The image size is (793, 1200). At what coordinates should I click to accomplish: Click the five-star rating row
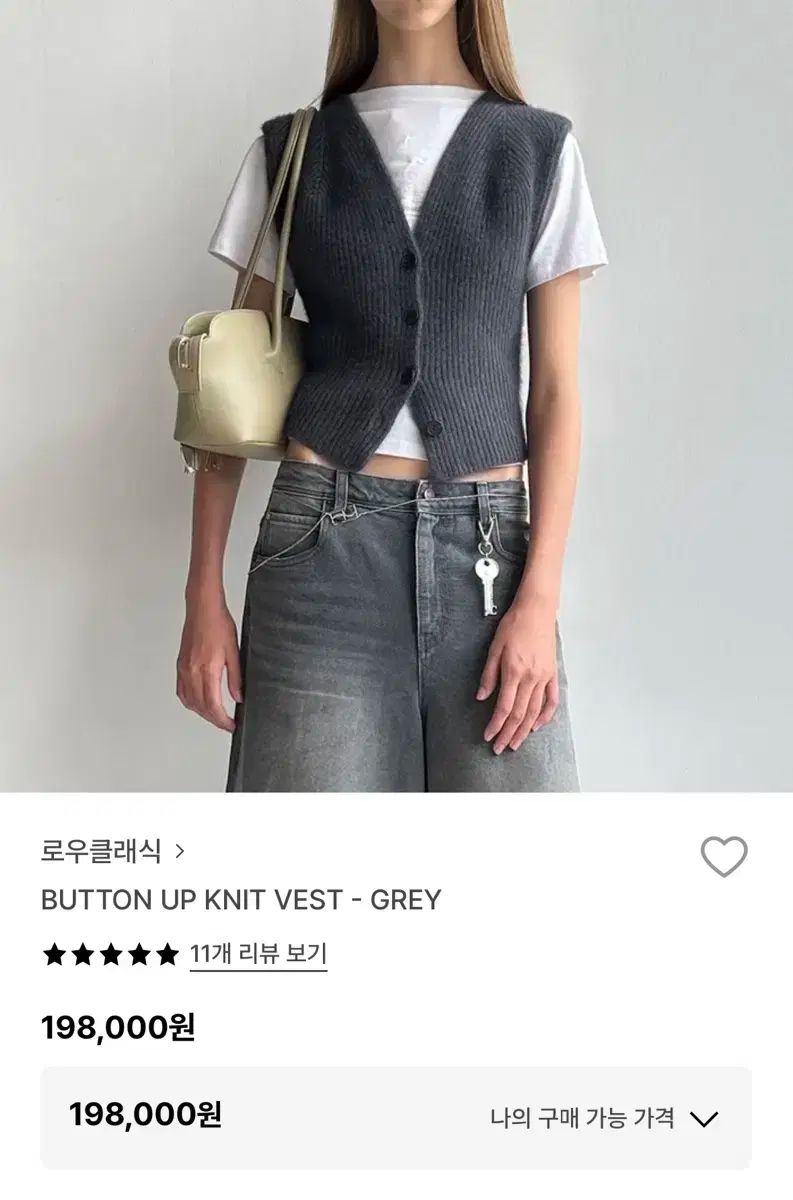tap(110, 953)
